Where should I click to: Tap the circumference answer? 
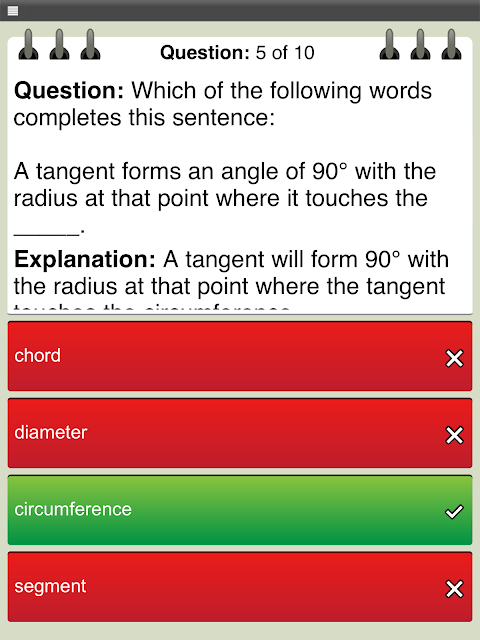[240, 510]
